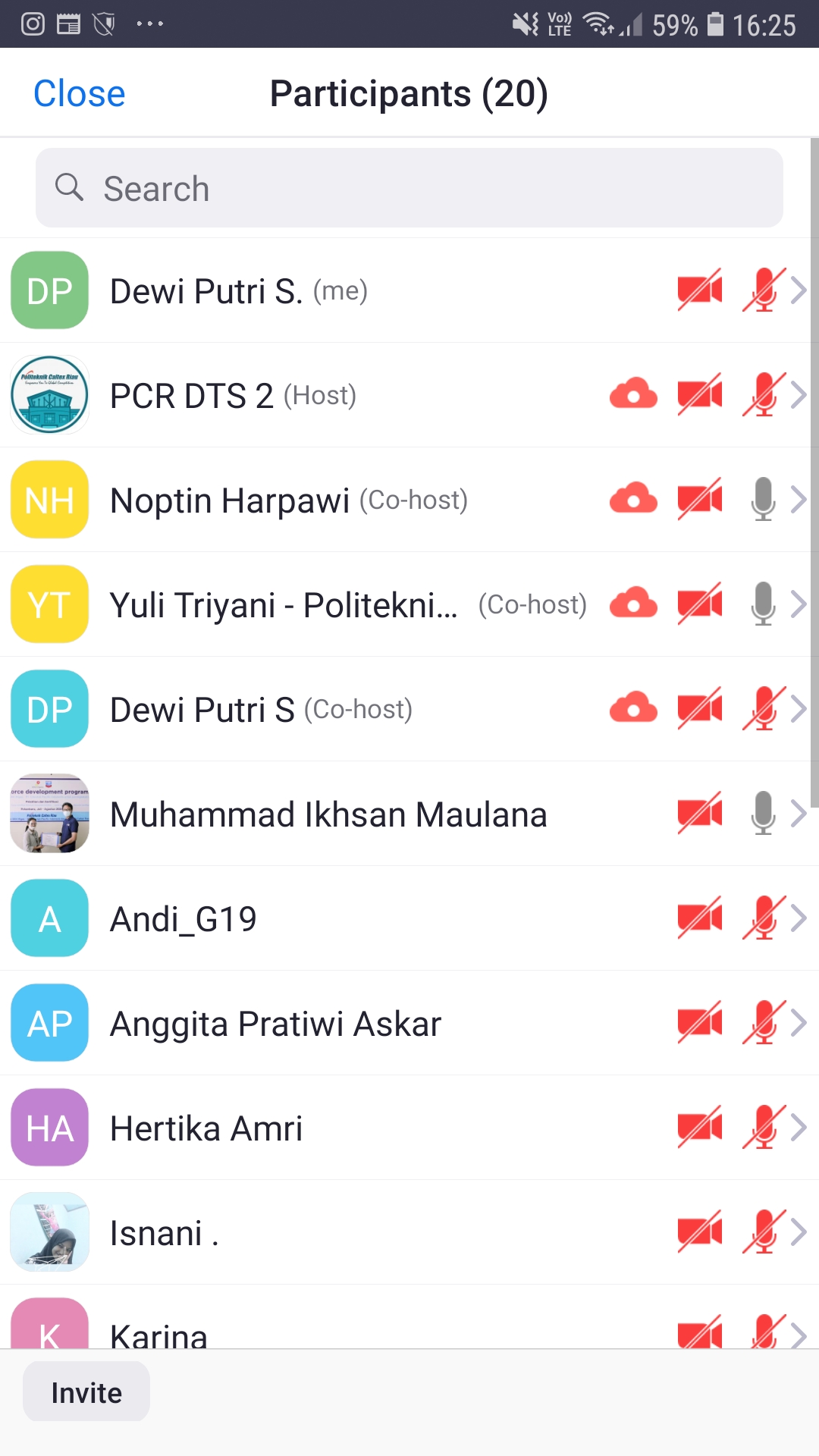Tap the Invite button

coord(86,1391)
